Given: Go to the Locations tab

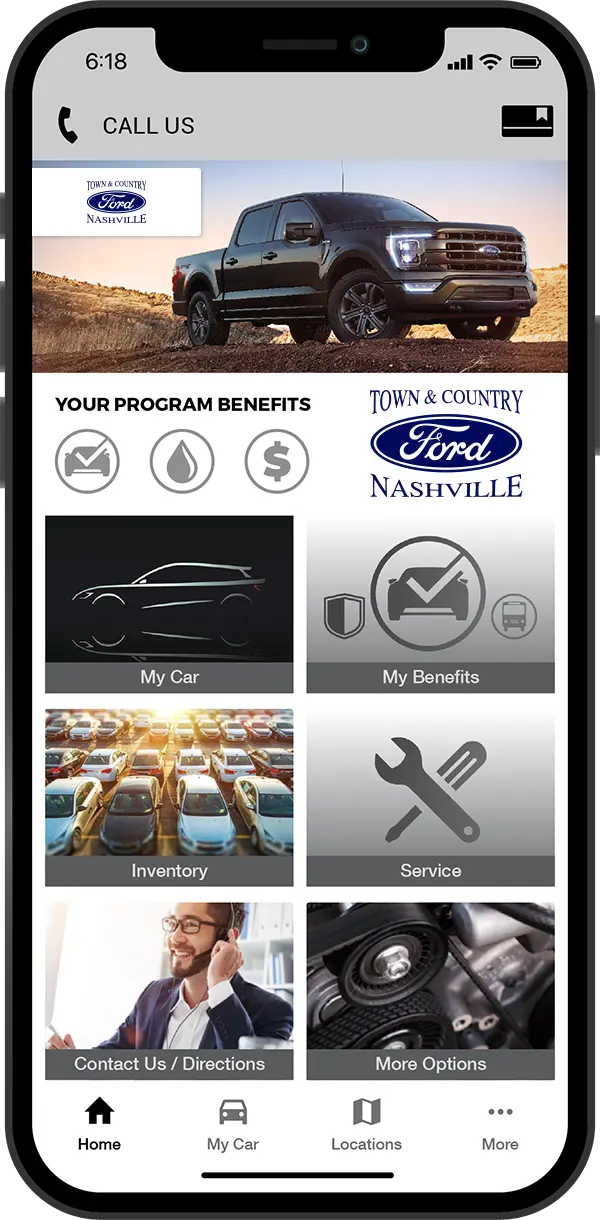Looking at the screenshot, I should pos(366,1124).
